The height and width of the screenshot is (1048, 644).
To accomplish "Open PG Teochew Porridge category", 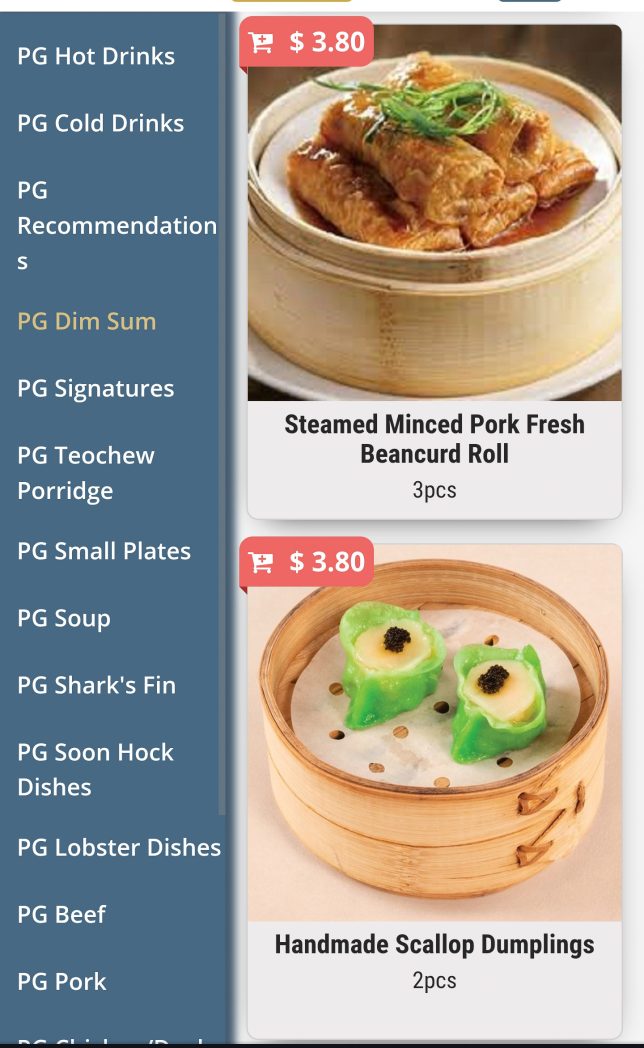I will (x=86, y=472).
